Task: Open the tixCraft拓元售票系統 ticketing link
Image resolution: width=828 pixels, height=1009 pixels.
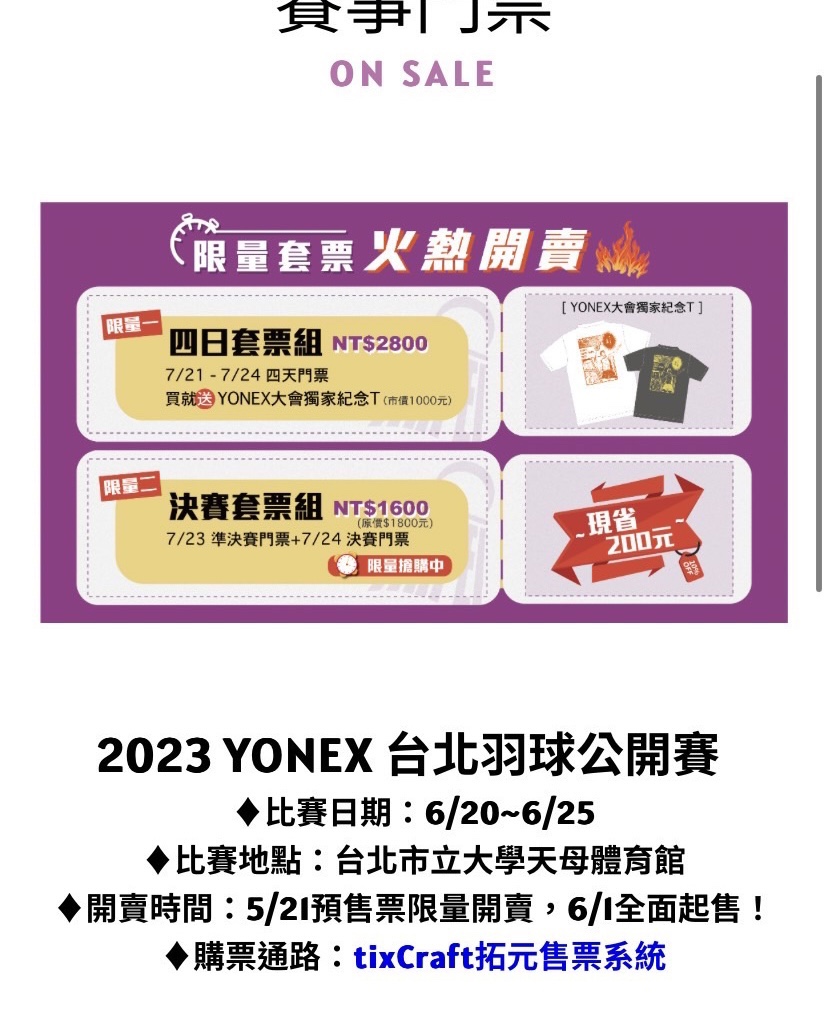Action: click(509, 957)
